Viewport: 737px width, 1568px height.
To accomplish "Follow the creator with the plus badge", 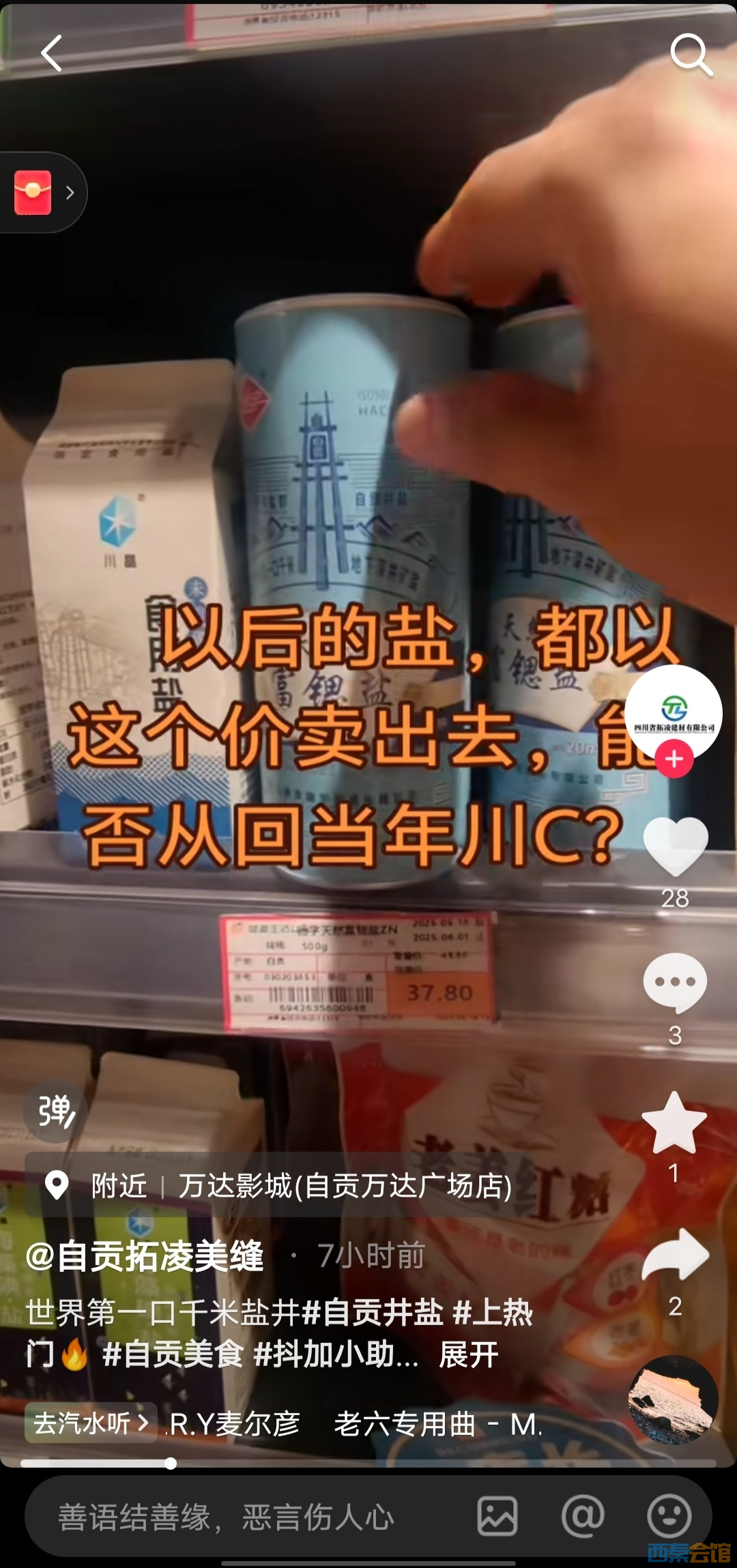I will [x=674, y=759].
